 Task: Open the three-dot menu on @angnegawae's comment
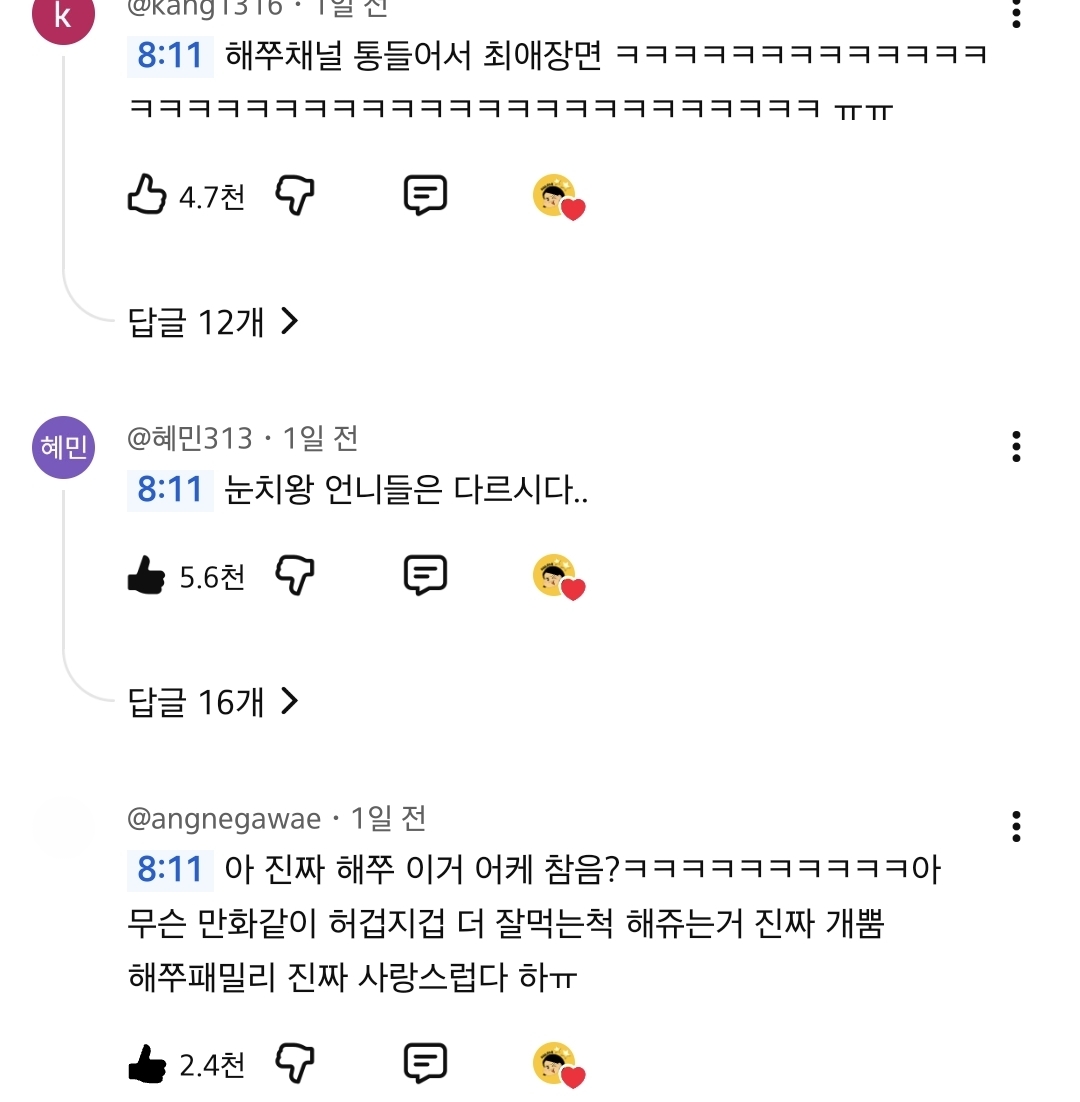(x=1017, y=825)
